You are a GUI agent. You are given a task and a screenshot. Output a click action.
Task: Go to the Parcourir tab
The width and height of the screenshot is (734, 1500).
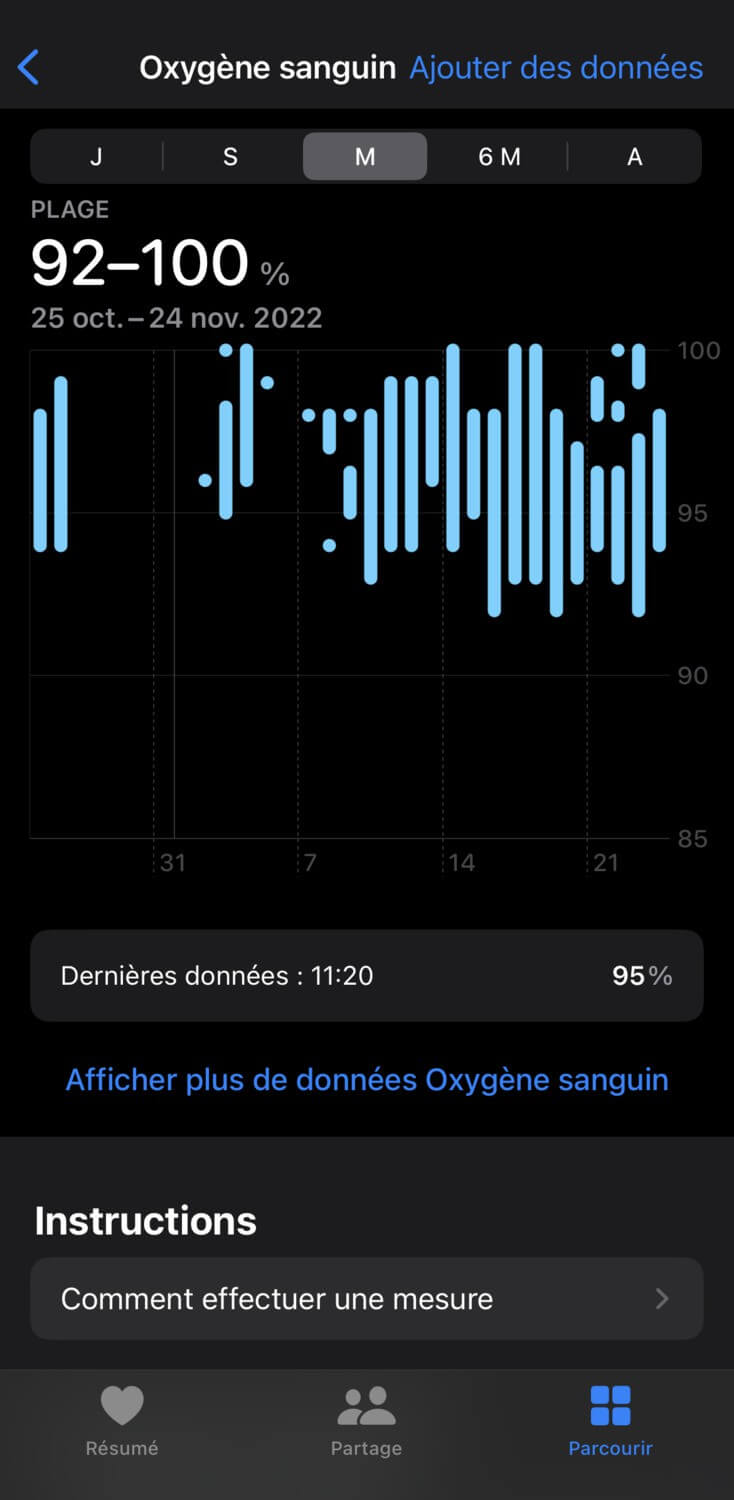(x=610, y=1420)
